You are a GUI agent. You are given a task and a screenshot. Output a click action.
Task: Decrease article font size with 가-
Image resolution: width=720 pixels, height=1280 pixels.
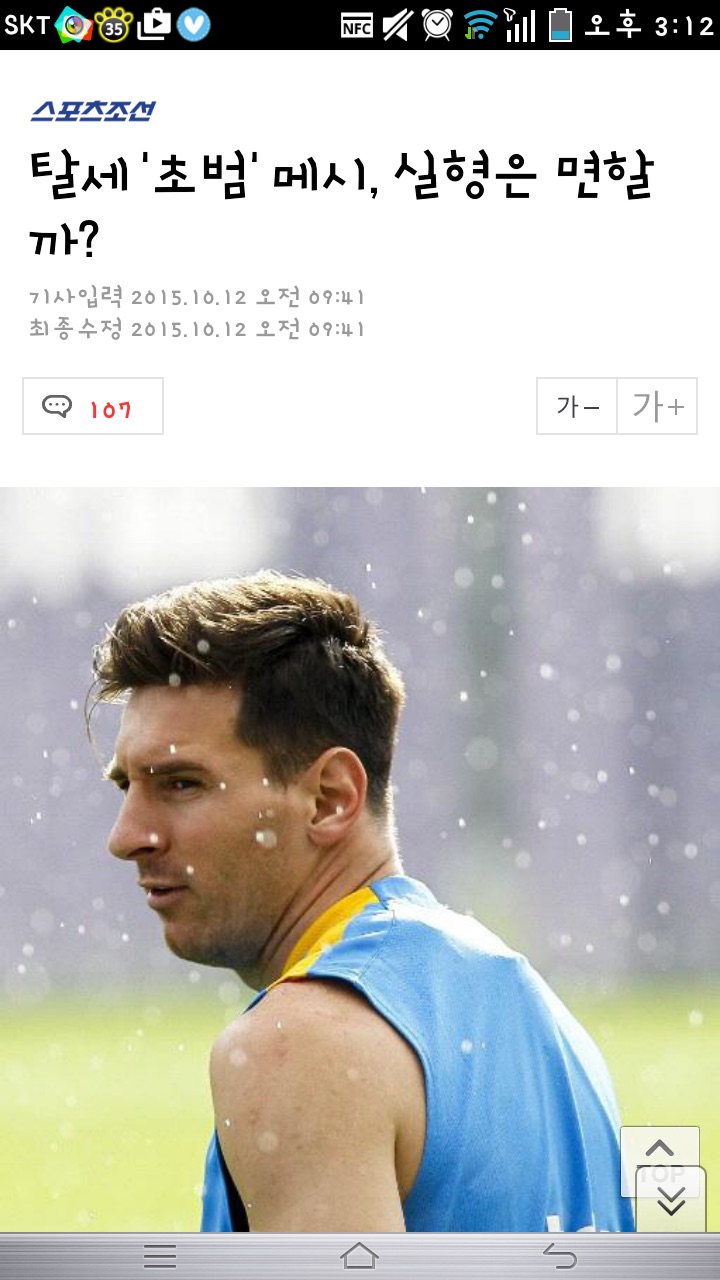point(577,406)
